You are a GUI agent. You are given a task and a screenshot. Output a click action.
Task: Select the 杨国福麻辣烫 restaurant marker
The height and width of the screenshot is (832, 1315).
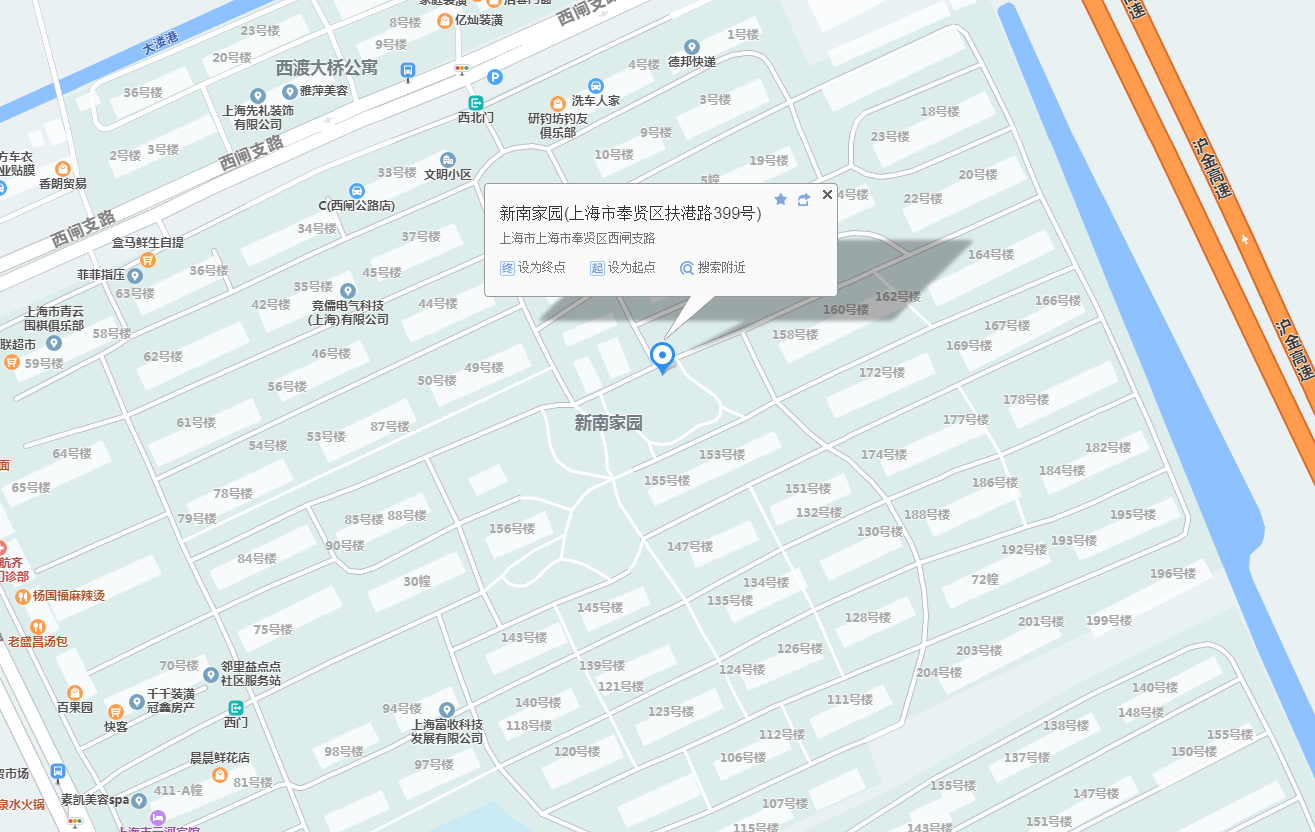tap(22, 596)
